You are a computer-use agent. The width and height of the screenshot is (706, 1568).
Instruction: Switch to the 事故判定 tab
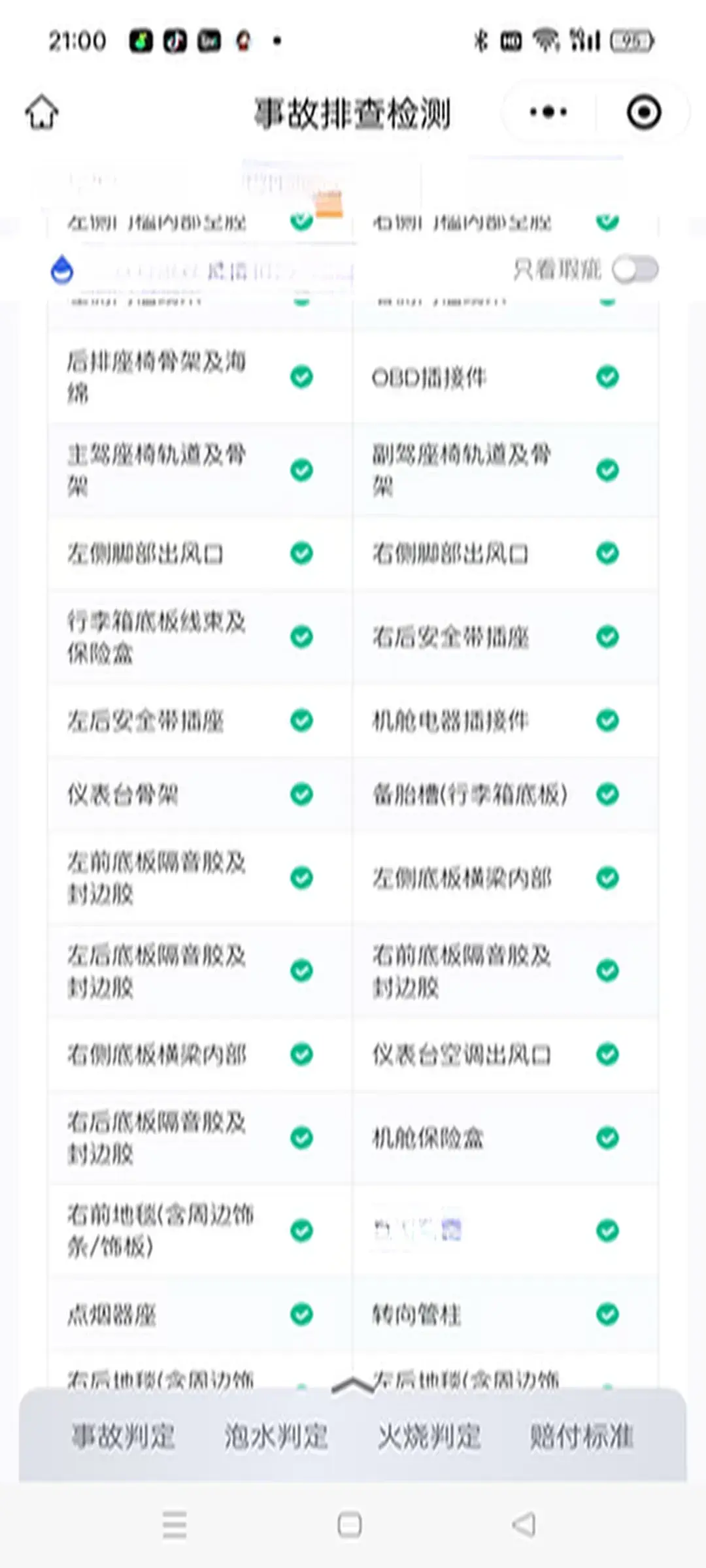tap(123, 1436)
